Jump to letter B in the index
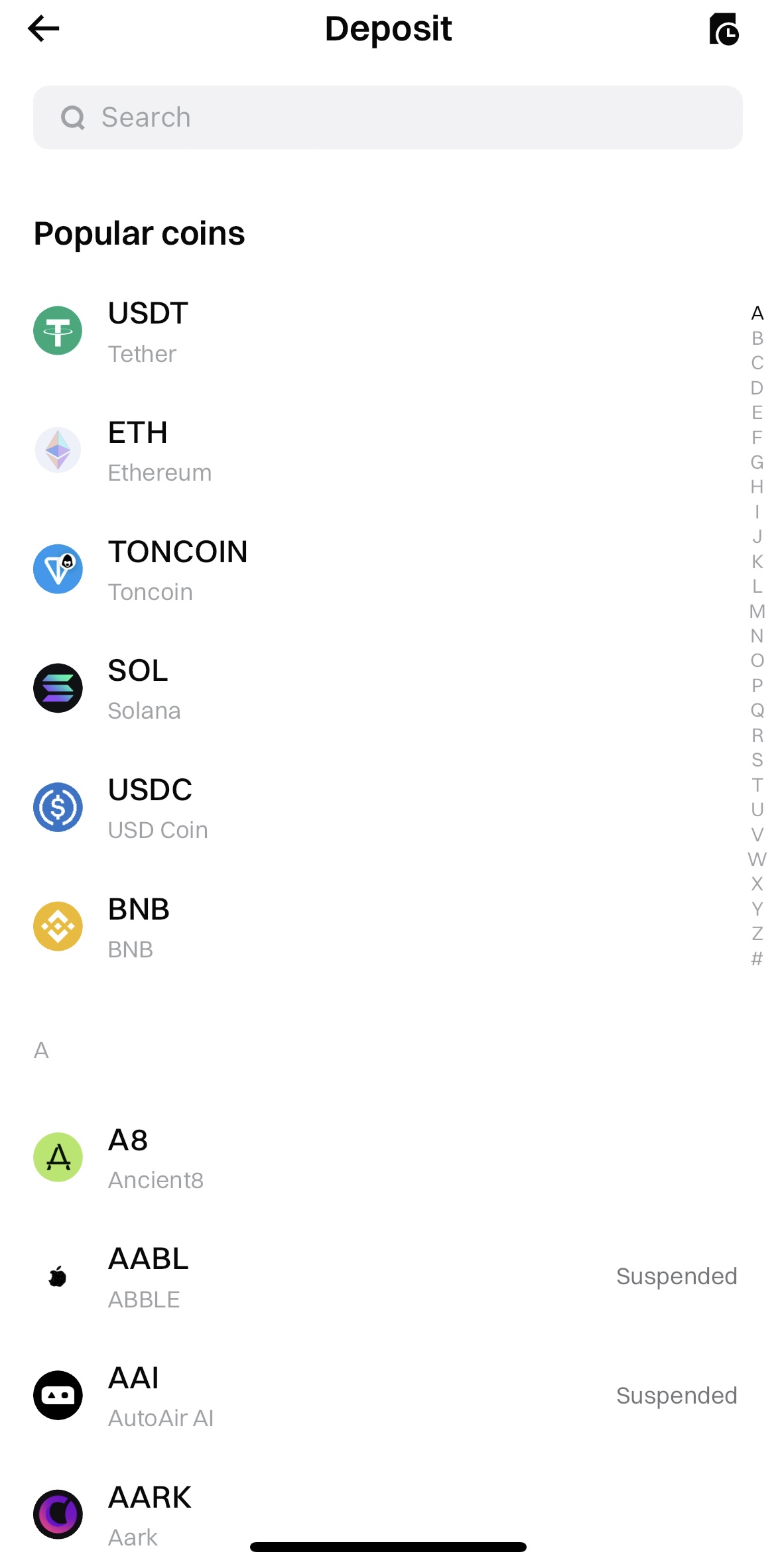The height and width of the screenshot is (1568, 776). coord(757,338)
